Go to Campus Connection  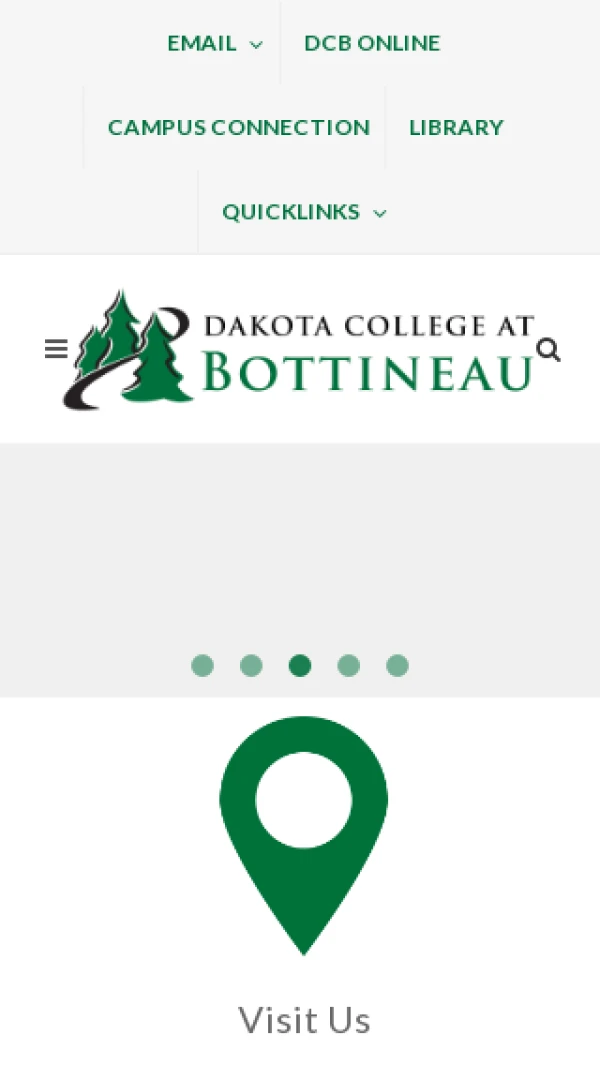click(238, 128)
